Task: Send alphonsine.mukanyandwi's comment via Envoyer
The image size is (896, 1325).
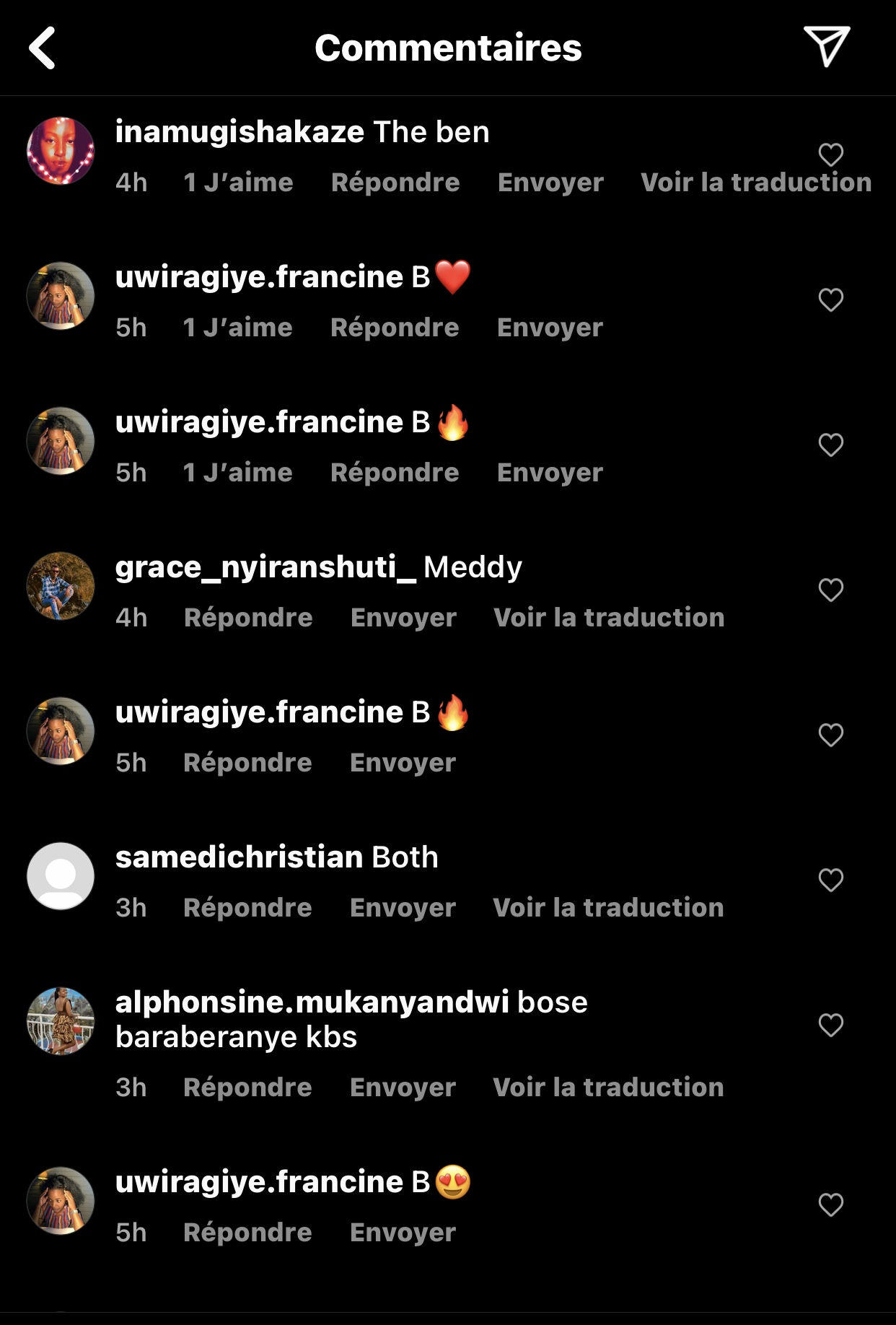Action: 403,1088
